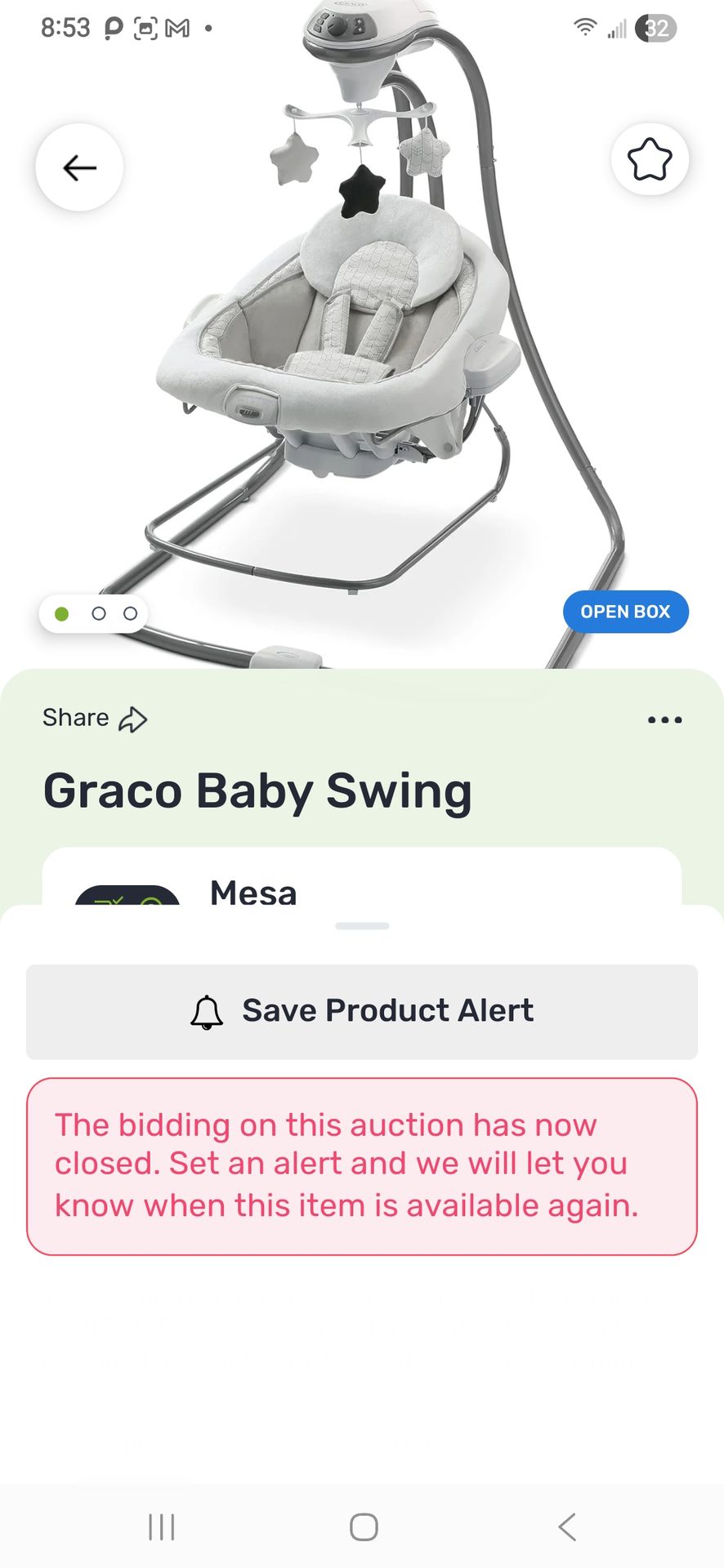Go back using the arrow button
Screen dimensions: 724x1568
tap(79, 167)
